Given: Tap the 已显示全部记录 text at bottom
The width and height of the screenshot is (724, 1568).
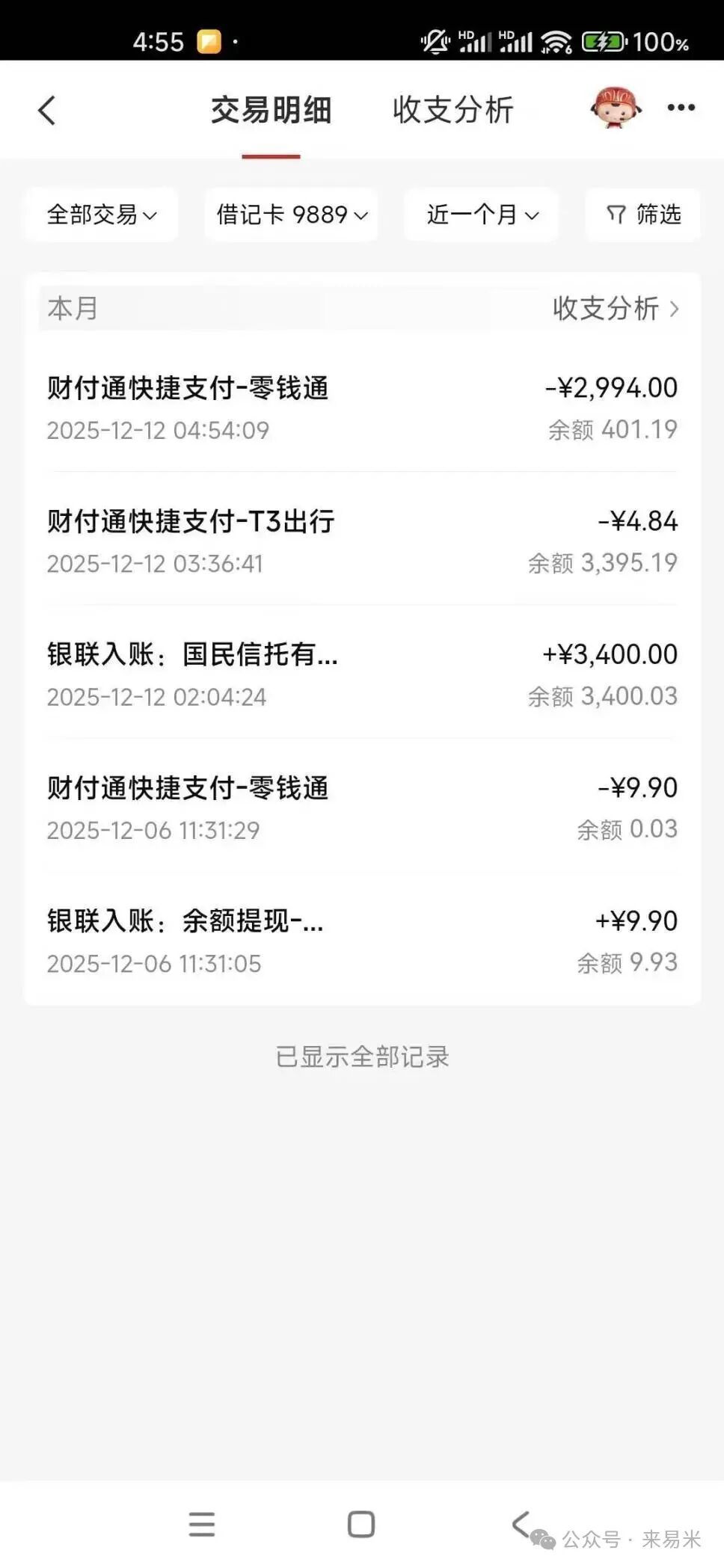Looking at the screenshot, I should click(x=361, y=1057).
